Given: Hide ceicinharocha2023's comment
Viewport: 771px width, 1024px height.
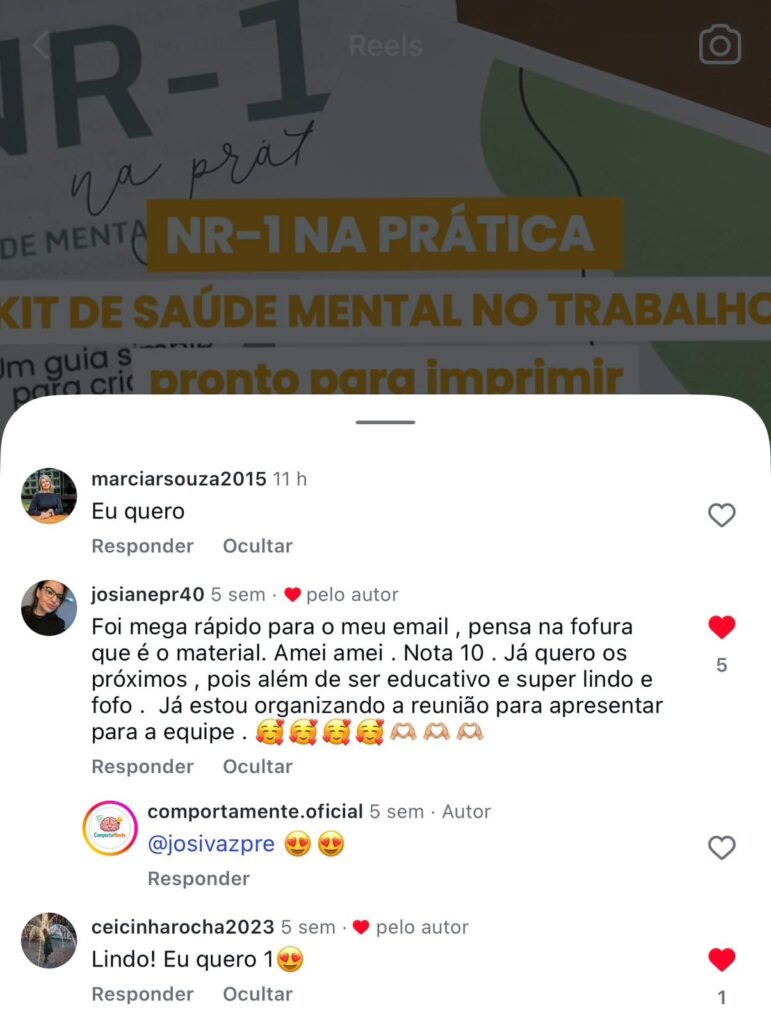Looking at the screenshot, I should click(257, 994).
